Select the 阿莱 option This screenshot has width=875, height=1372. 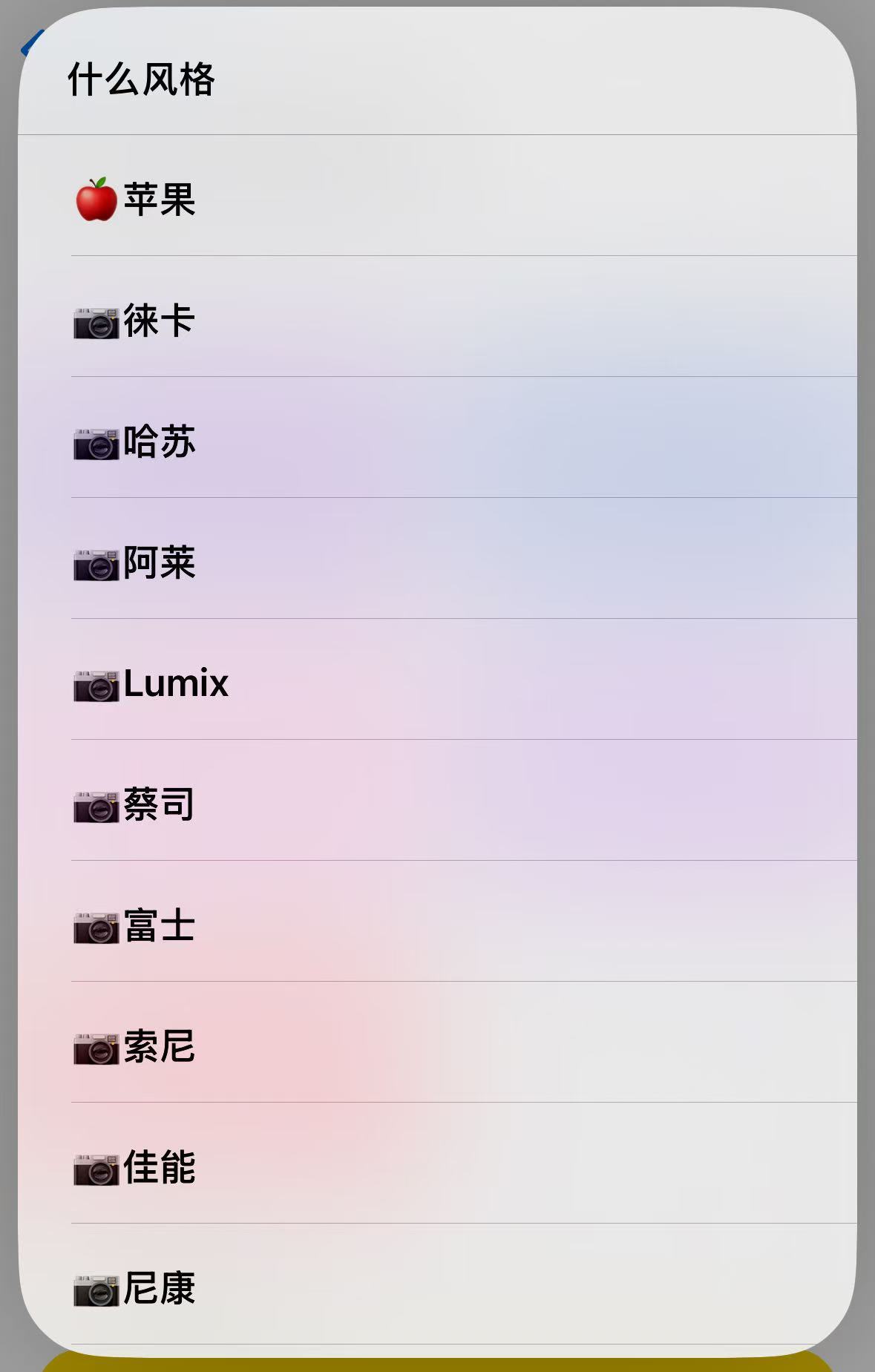tap(438, 559)
